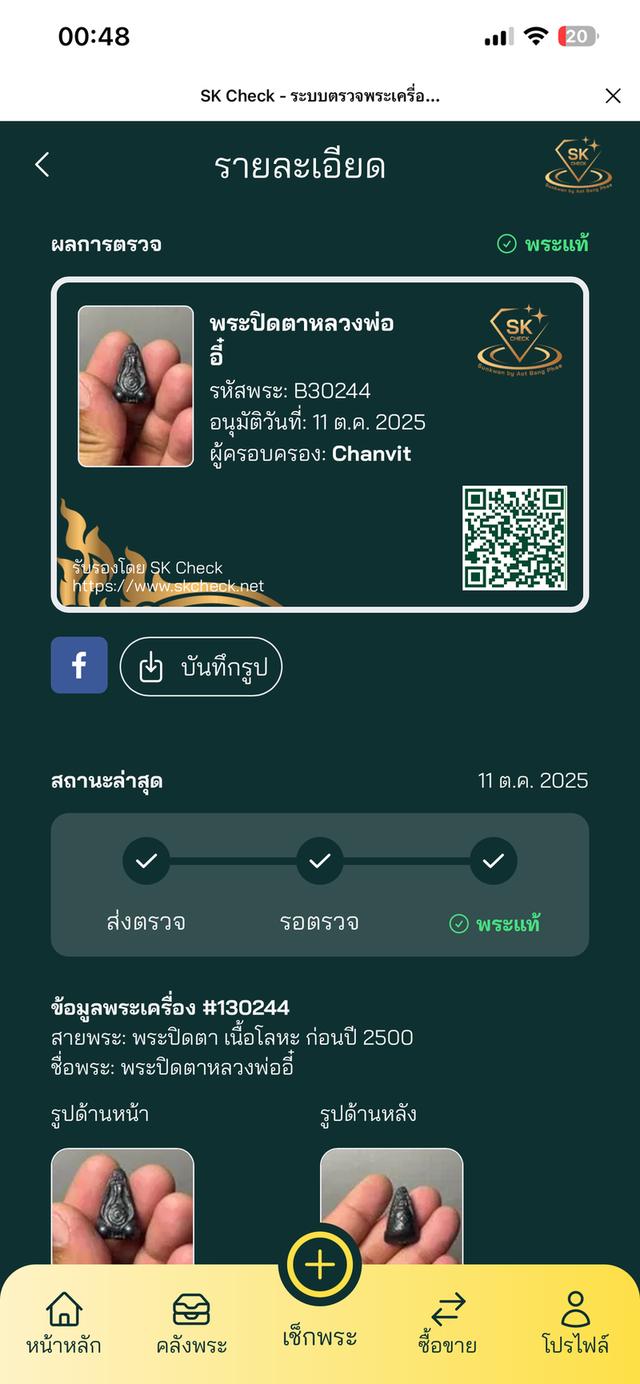Go to the หน้าหลัก home tab
Screen dimensions: 640x1384
pyautogui.click(x=64, y=1322)
